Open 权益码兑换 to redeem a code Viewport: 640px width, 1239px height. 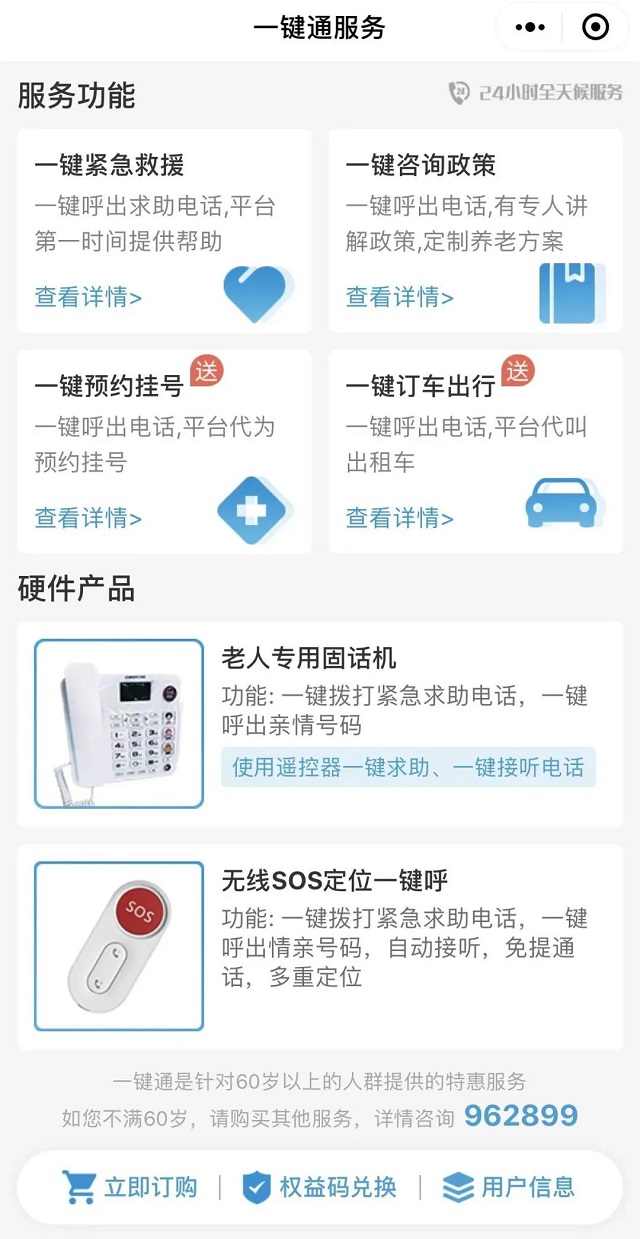click(320, 1187)
